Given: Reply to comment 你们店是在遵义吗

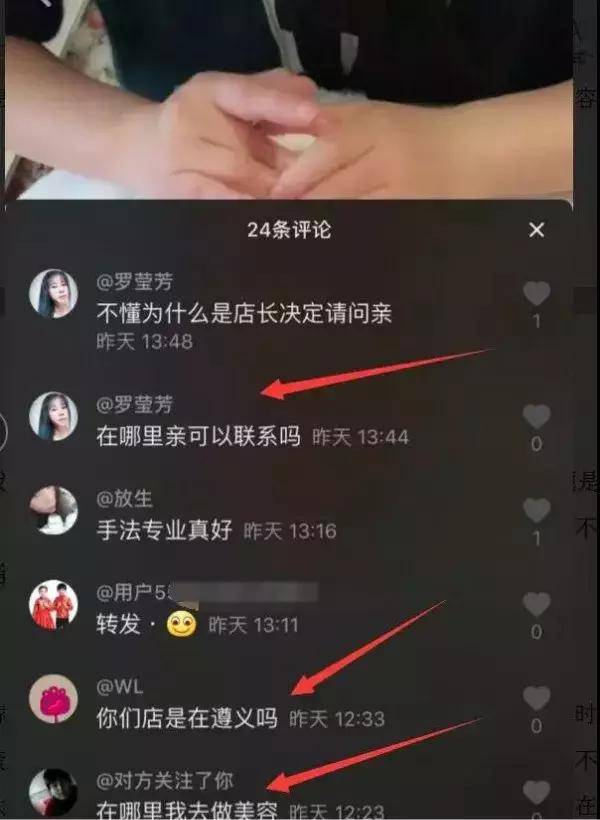Looking at the screenshot, I should (187, 719).
